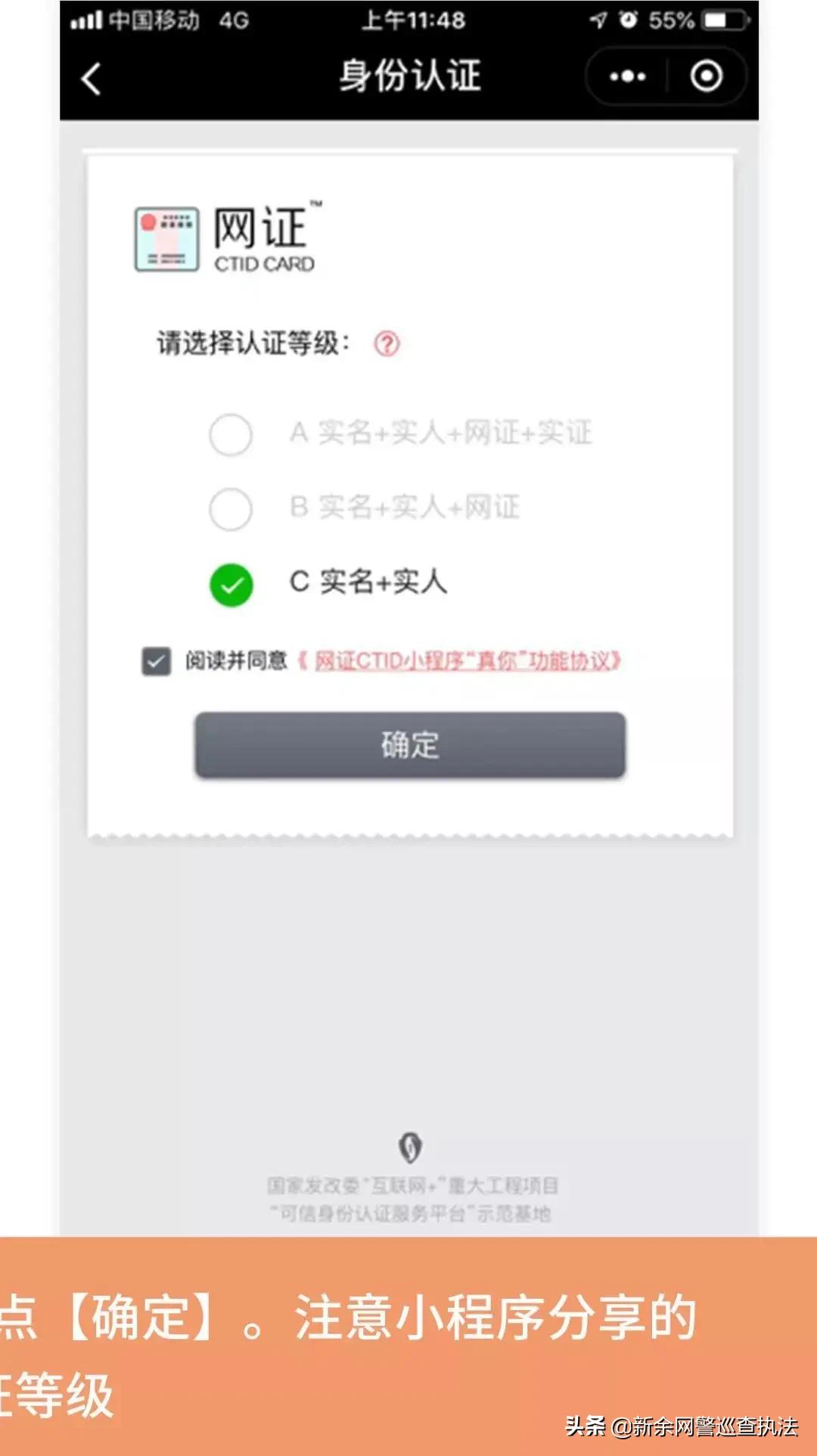Viewport: 817px width, 1456px height.
Task: Uncheck the 阅读并同意 agreement checkbox
Action: [x=155, y=660]
